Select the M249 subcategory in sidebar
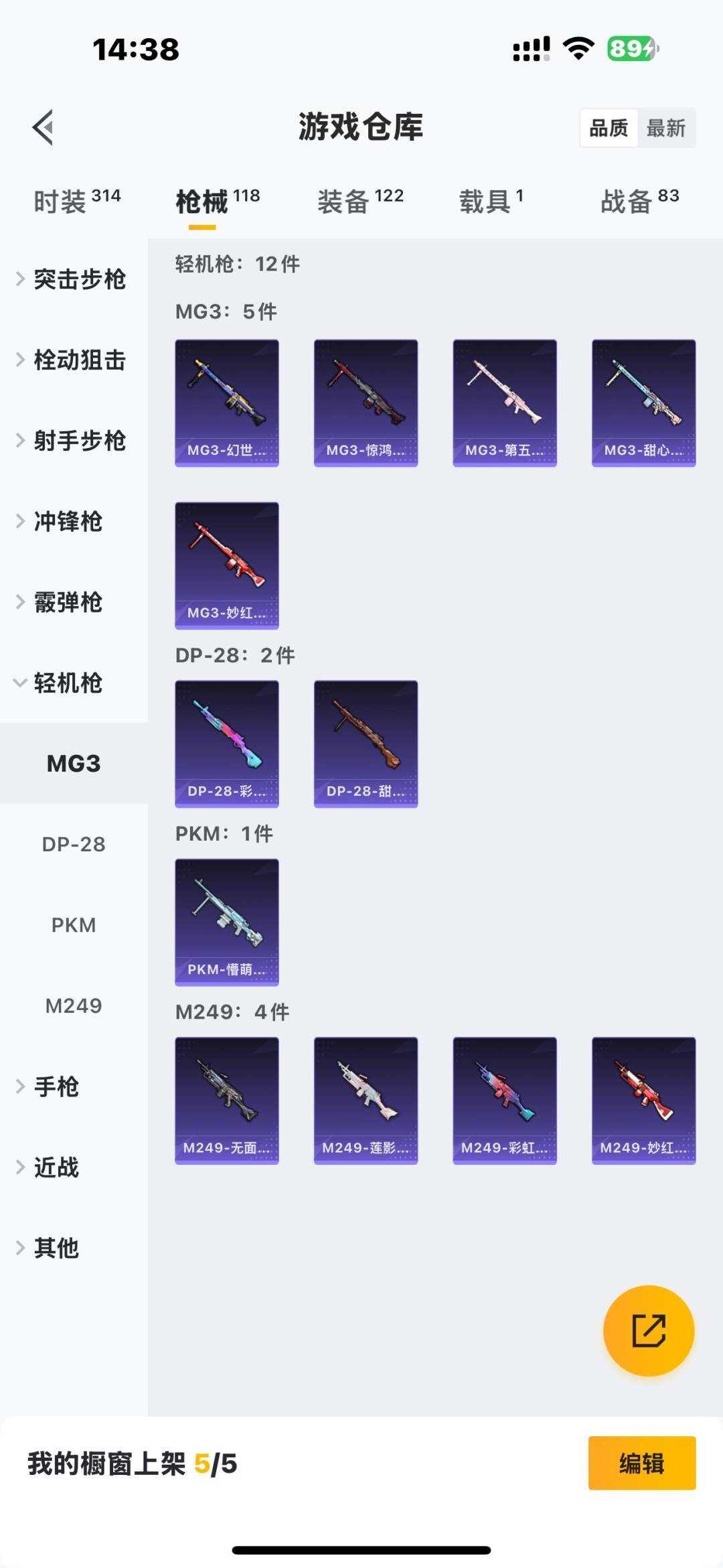This screenshot has height=1568, width=723. 75,1005
